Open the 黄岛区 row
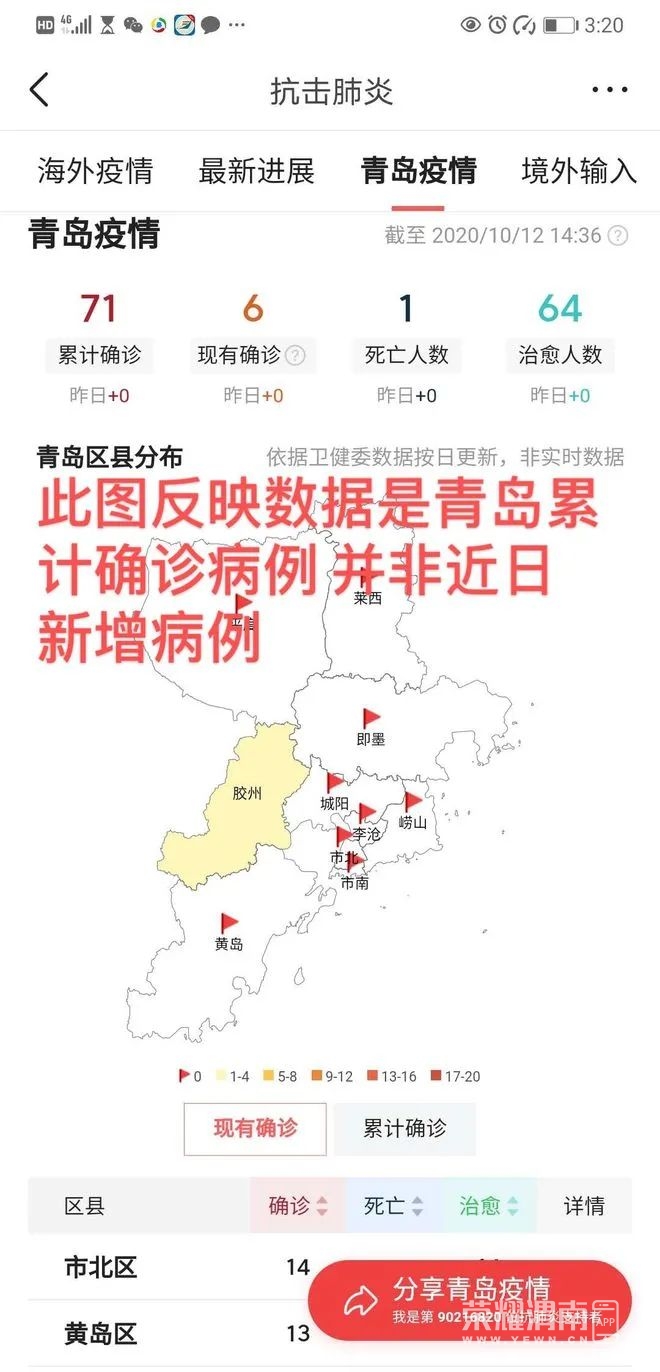Image resolution: width=660 pixels, height=1372 pixels. (x=330, y=1334)
